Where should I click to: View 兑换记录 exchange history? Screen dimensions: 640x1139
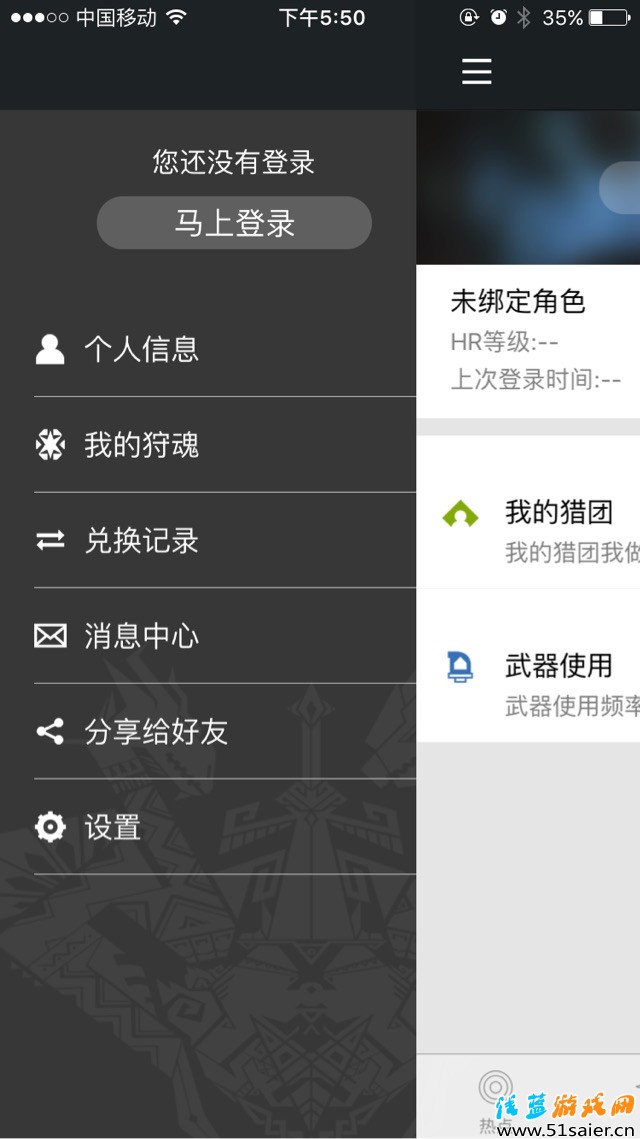141,541
